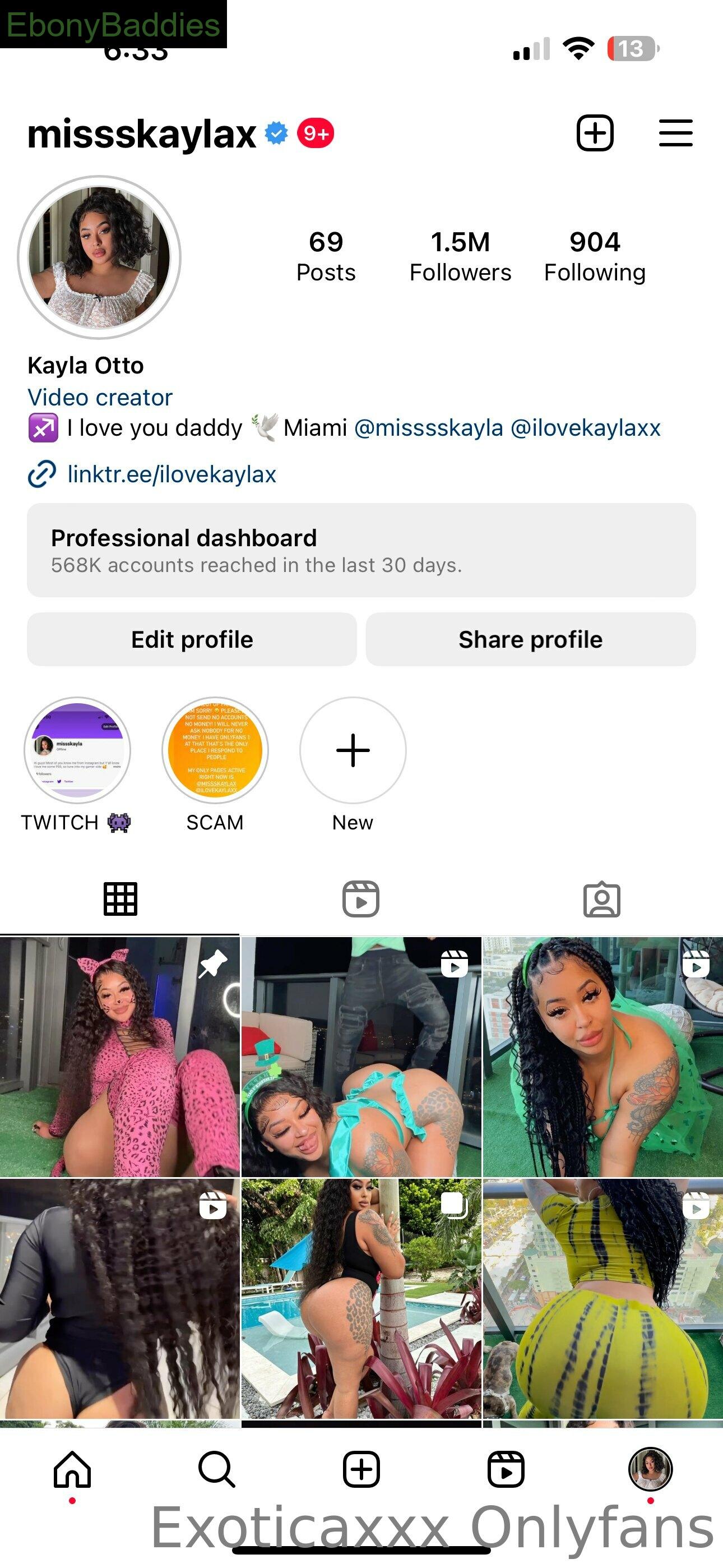Add a New story highlight
Image resolution: width=723 pixels, height=1568 pixels.
353,750
